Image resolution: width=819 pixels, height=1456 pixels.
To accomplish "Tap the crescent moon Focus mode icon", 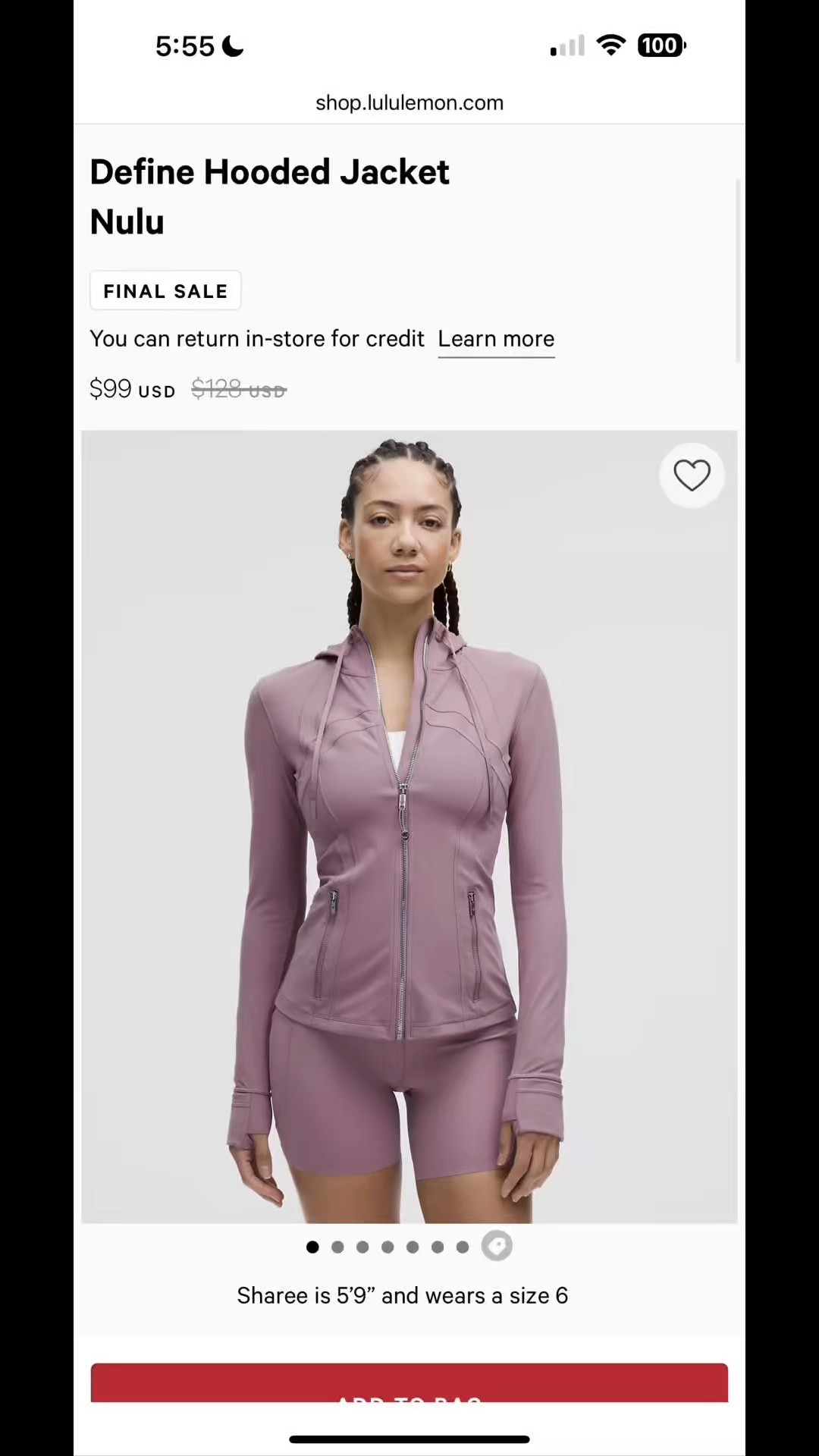I will 232,45.
